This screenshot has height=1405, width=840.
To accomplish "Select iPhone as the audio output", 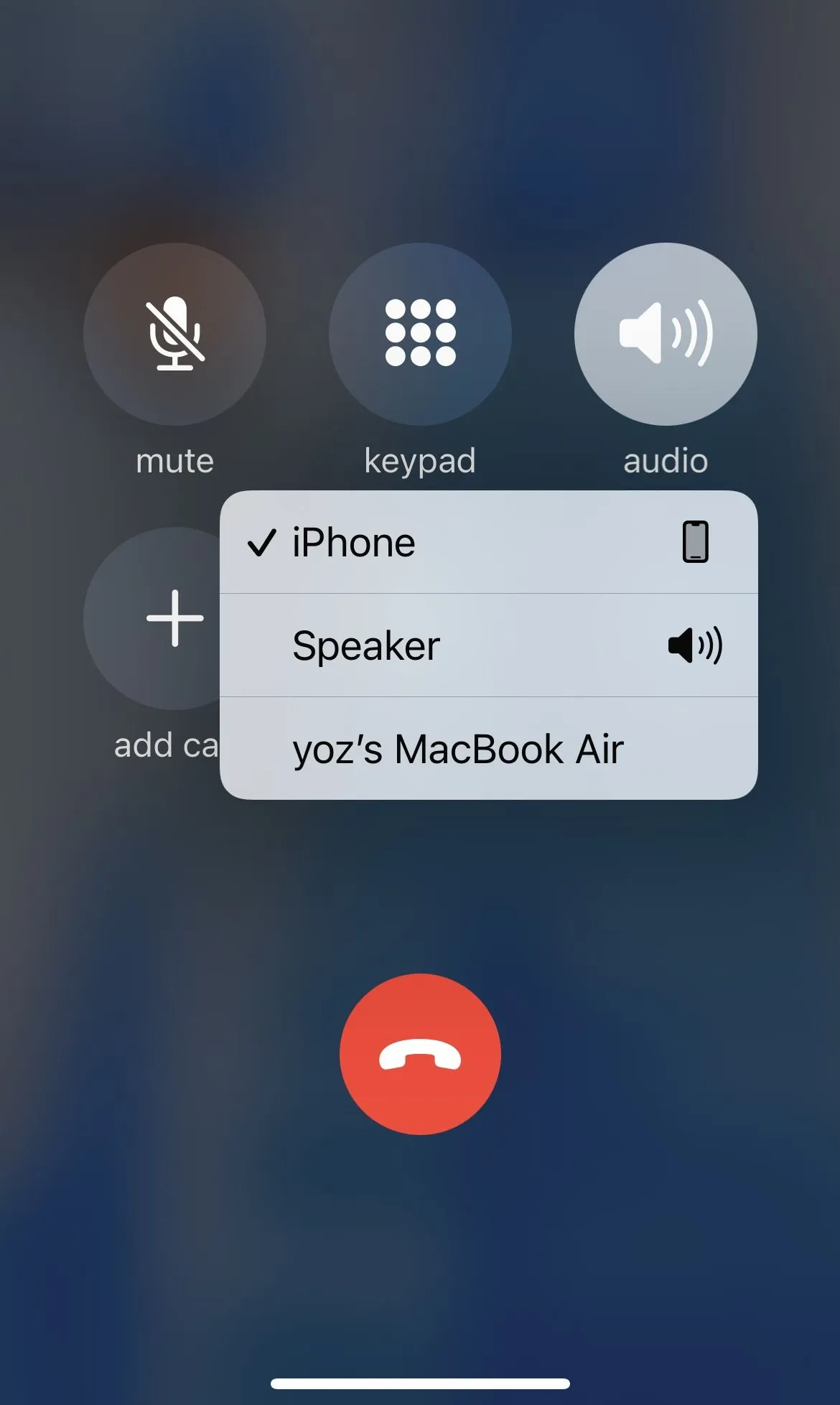I will tap(488, 542).
